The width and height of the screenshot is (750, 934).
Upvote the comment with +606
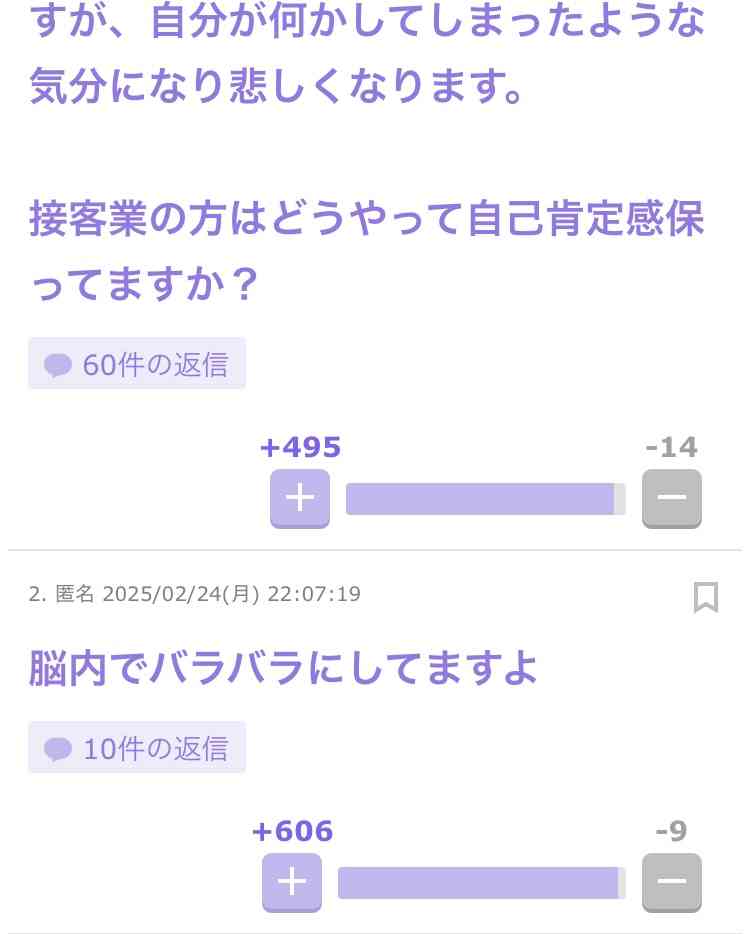291,882
